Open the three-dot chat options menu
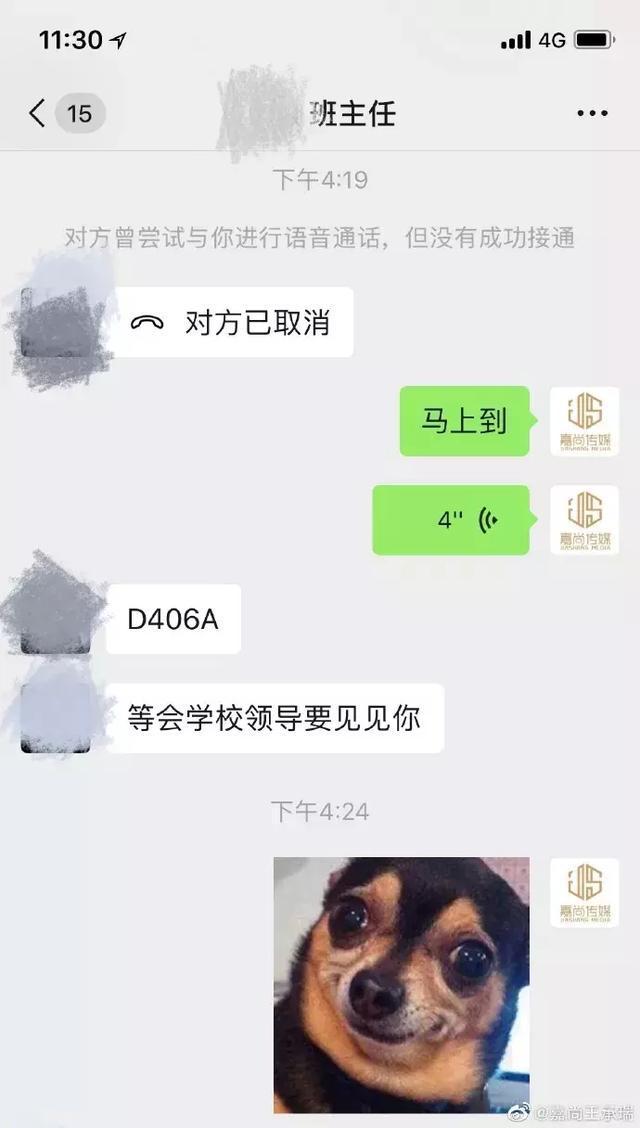Viewport: 640px width, 1128px height. pyautogui.click(x=592, y=113)
